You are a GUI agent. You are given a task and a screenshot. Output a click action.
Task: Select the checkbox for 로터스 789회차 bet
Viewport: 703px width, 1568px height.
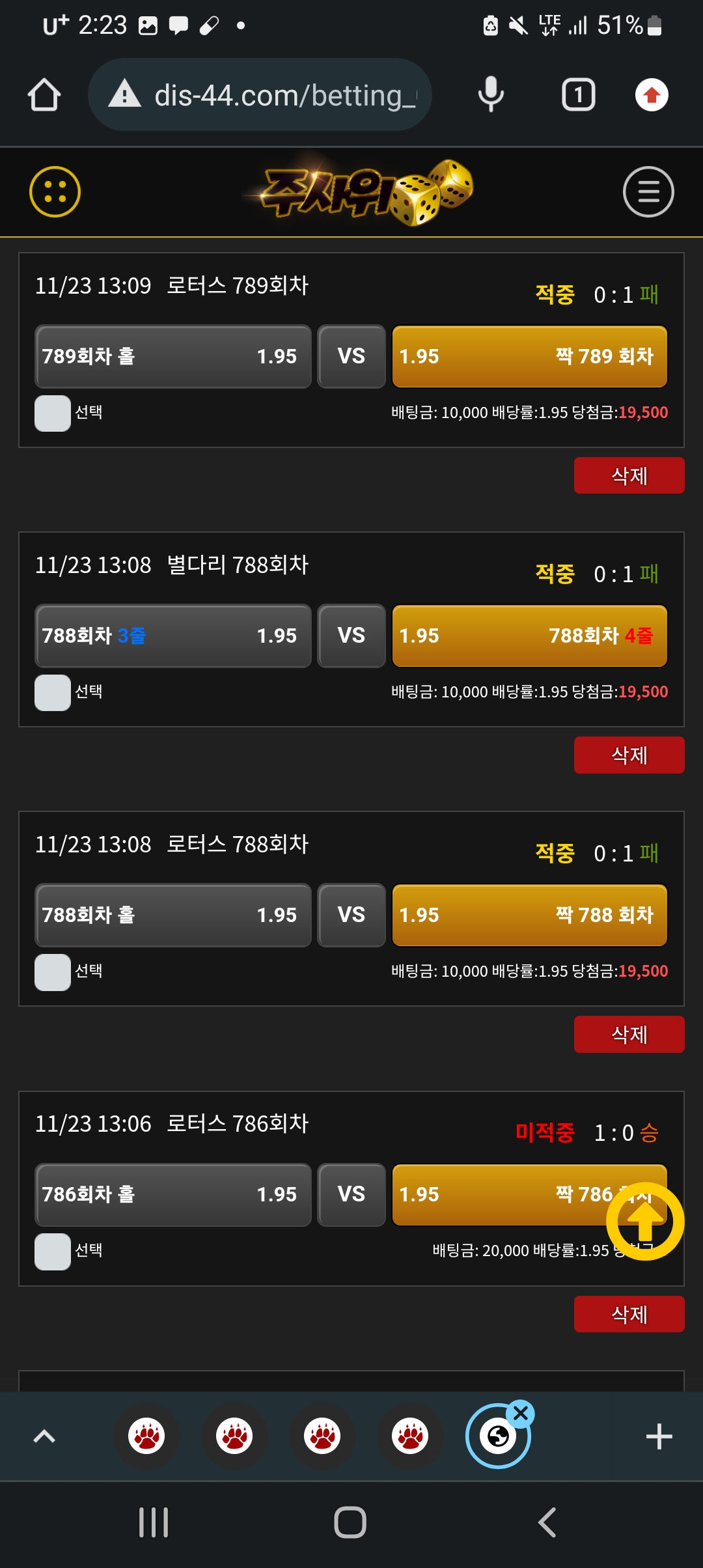click(x=53, y=413)
